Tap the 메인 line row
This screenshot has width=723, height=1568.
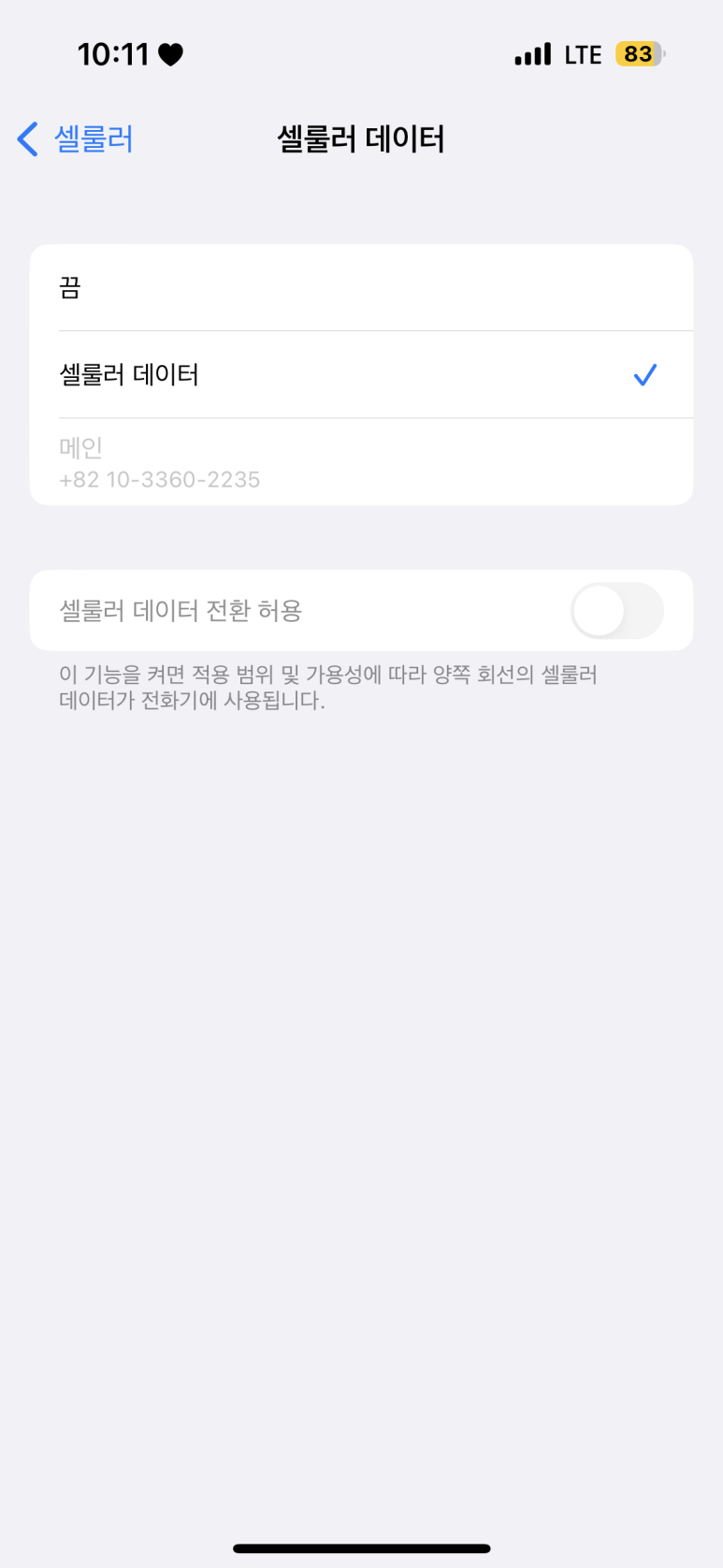pos(361,462)
